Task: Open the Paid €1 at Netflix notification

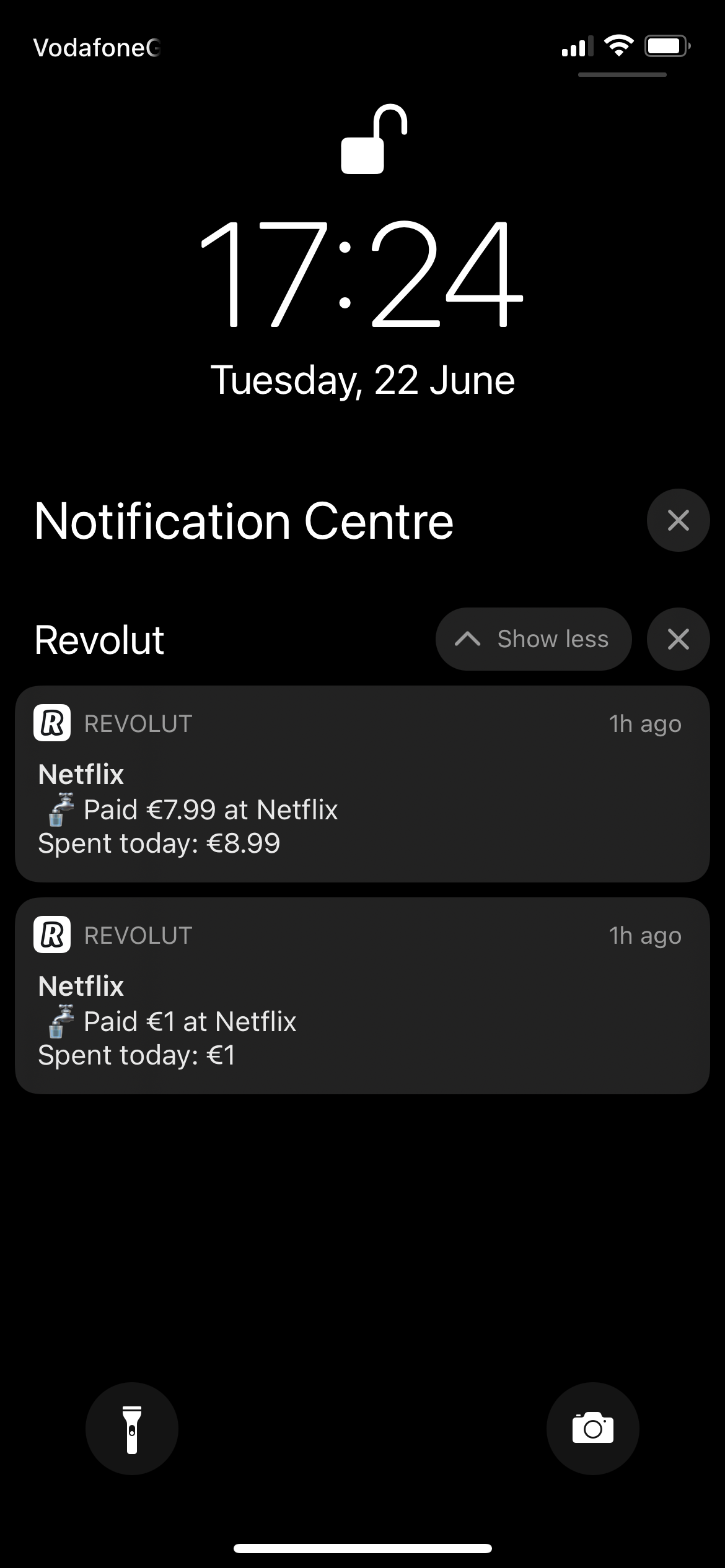Action: 362,995
